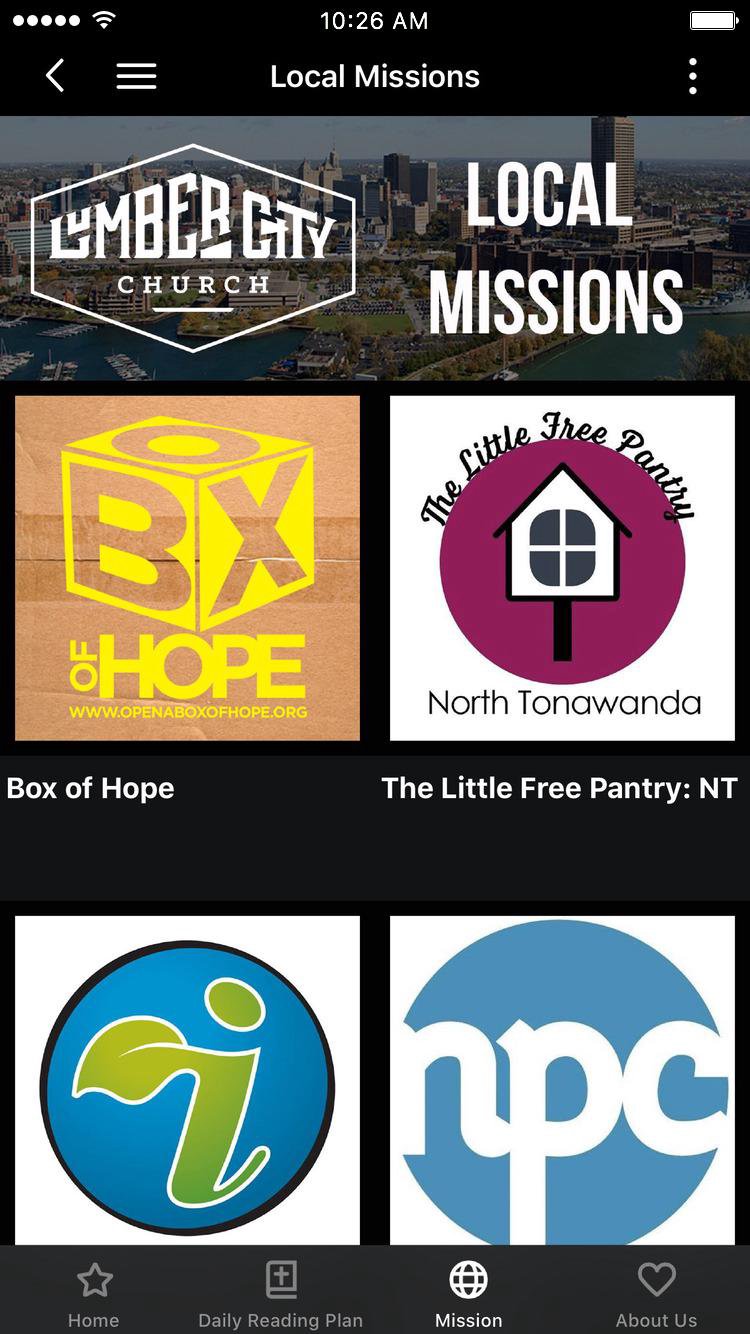Open the Mission tab

click(x=468, y=1293)
